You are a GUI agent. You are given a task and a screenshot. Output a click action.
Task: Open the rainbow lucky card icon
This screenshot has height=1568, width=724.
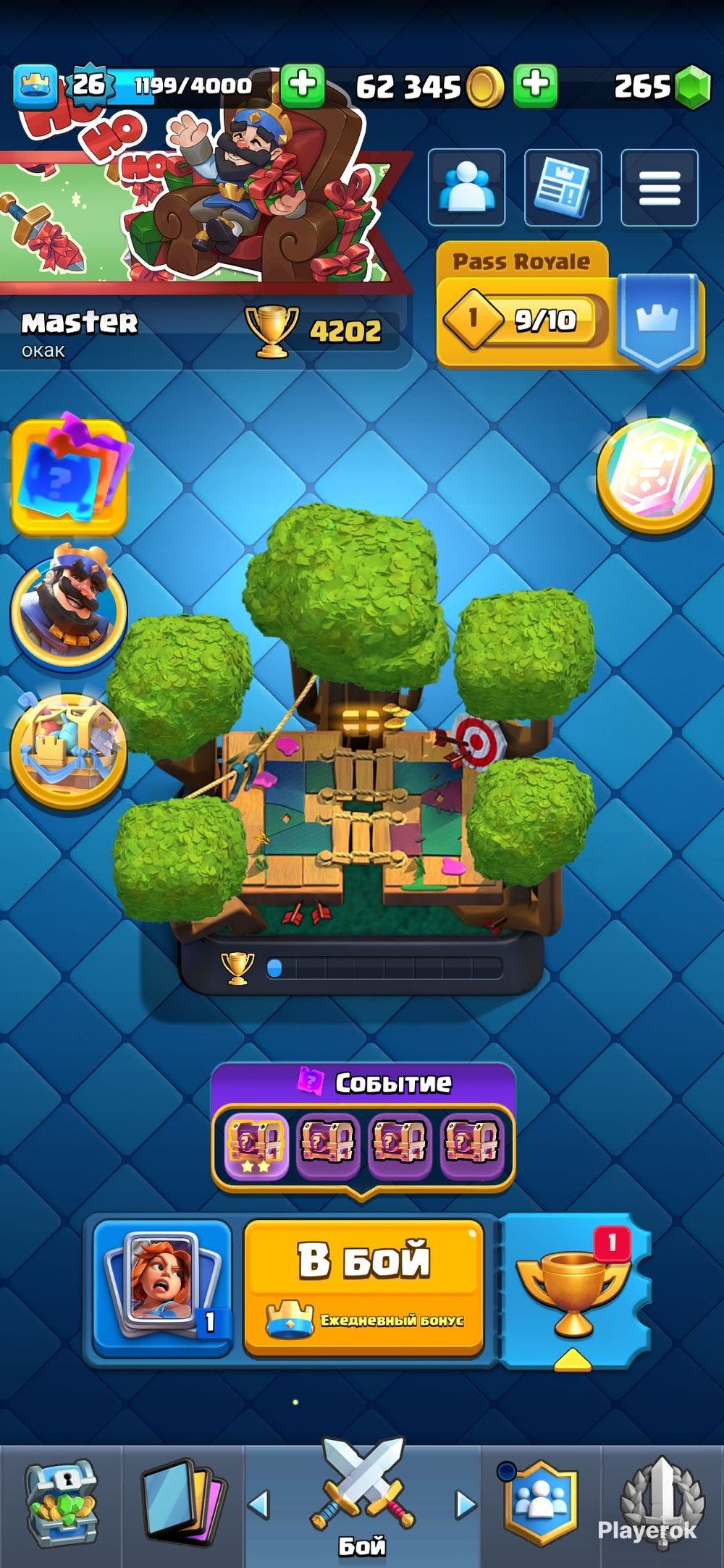[x=654, y=474]
